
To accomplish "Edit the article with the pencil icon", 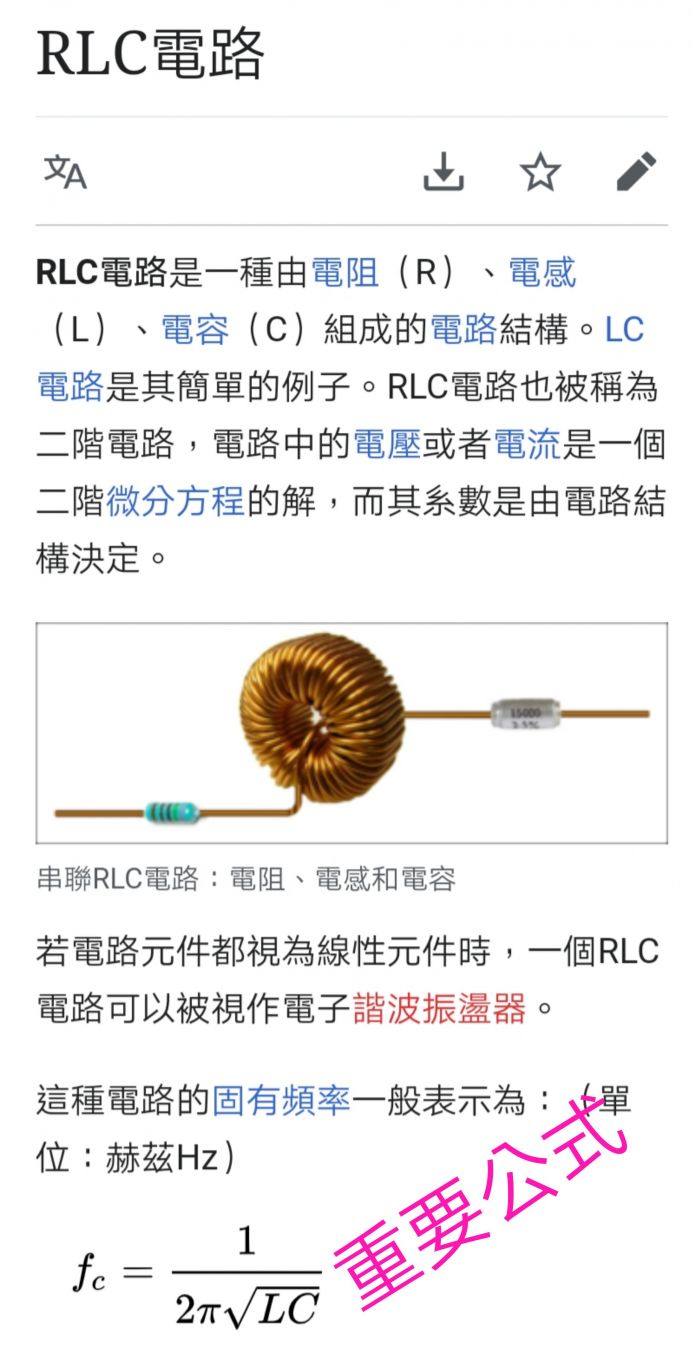I will click(636, 173).
